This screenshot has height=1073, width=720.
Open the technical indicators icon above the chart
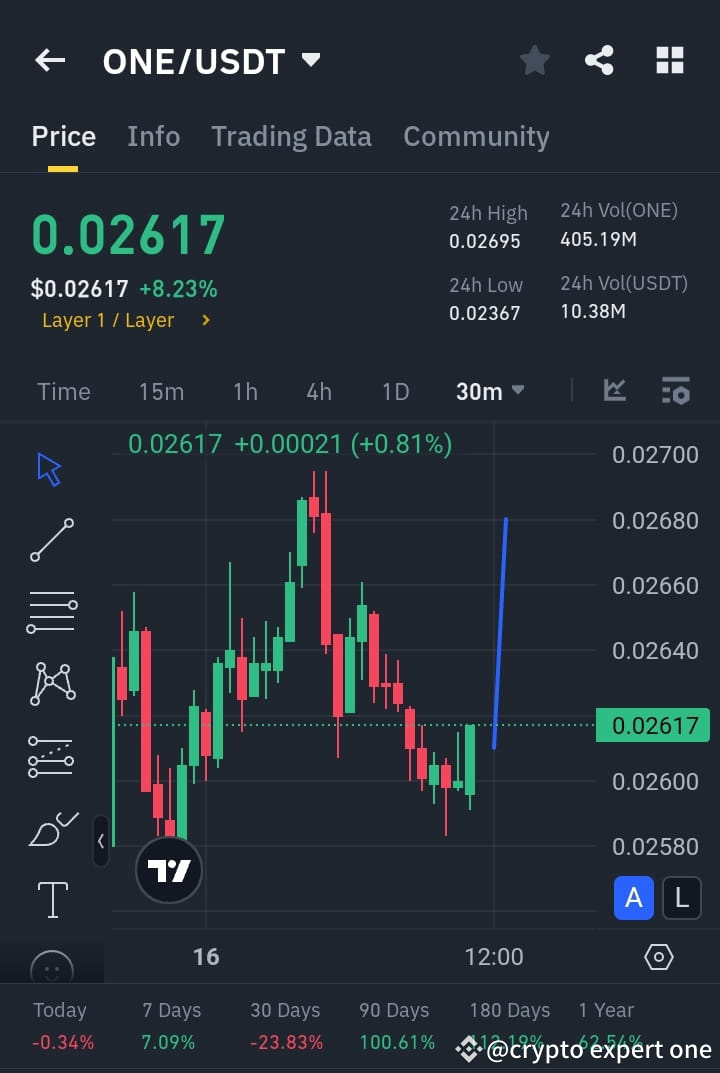coord(614,391)
